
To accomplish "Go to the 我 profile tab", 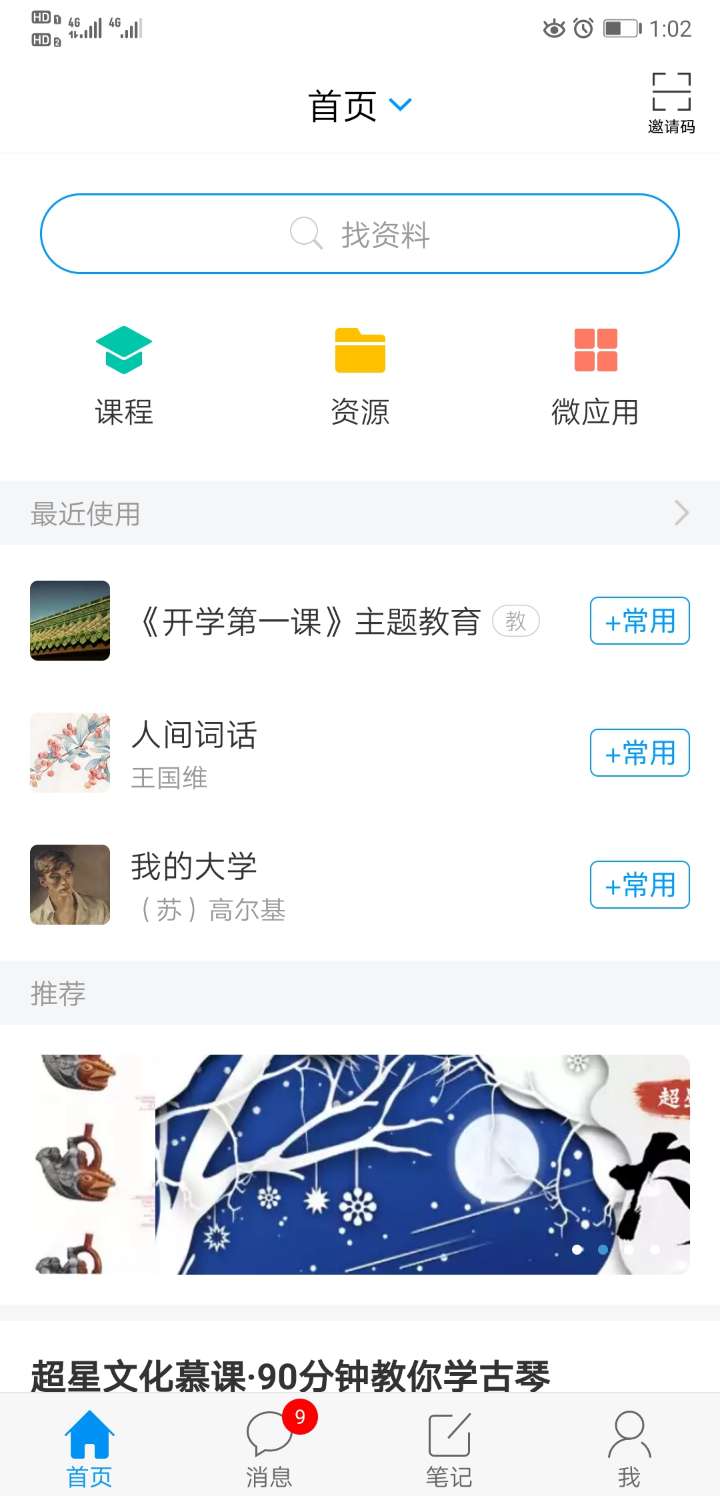I will (x=629, y=1446).
